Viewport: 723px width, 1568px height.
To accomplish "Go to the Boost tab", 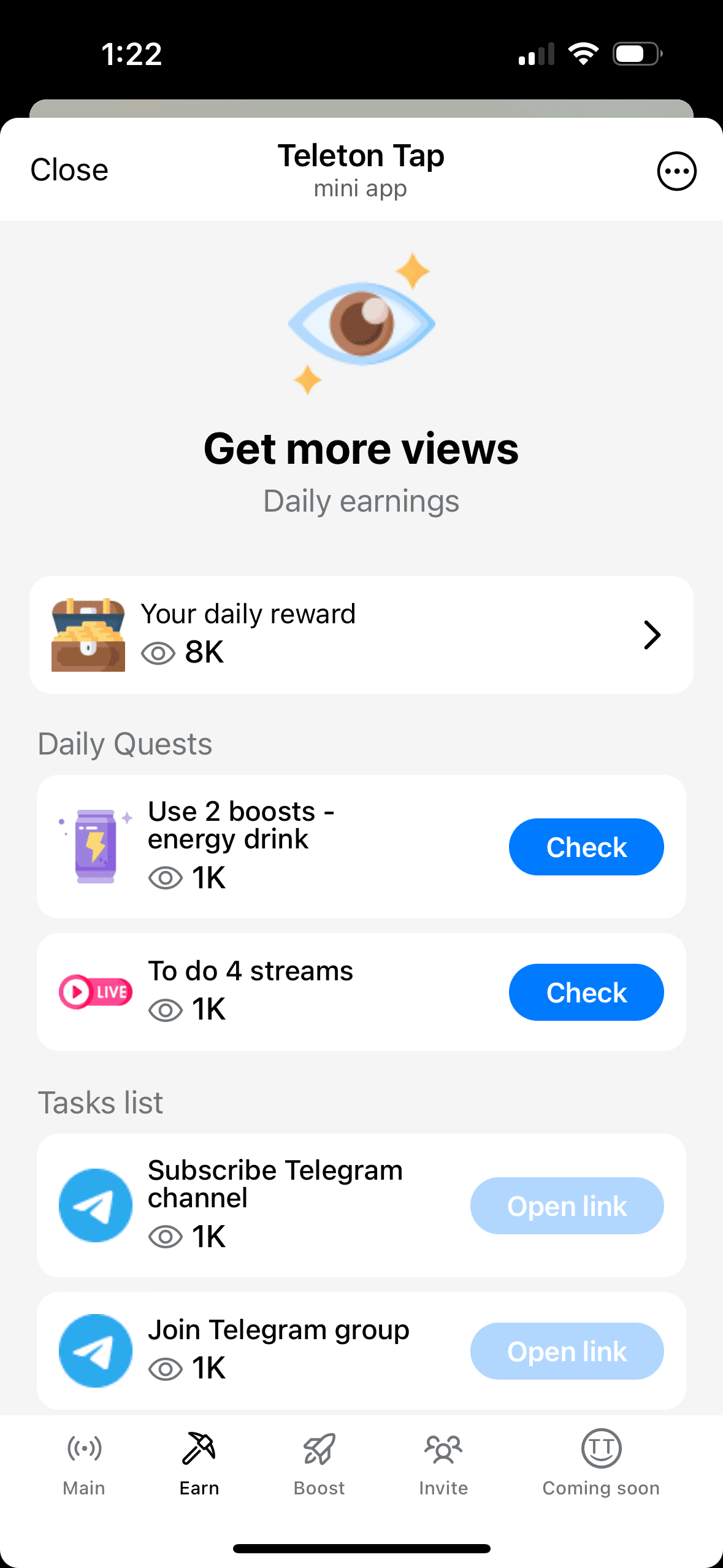I will click(x=319, y=1462).
